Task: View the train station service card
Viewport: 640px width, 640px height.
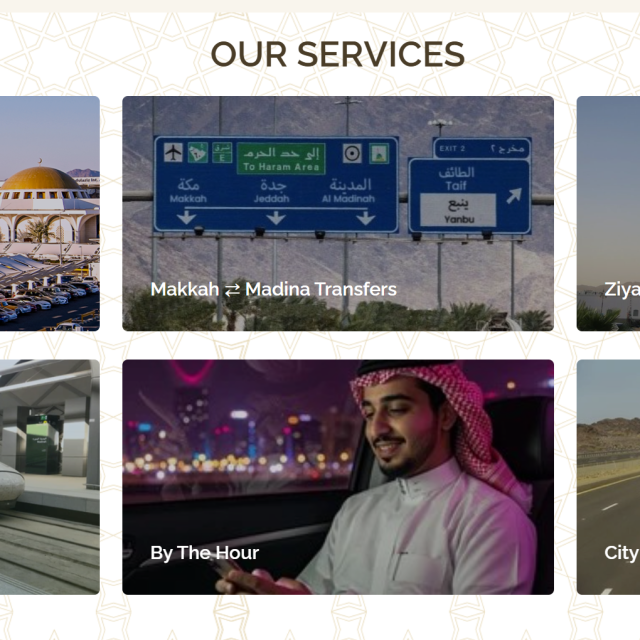Action: (x=50, y=477)
